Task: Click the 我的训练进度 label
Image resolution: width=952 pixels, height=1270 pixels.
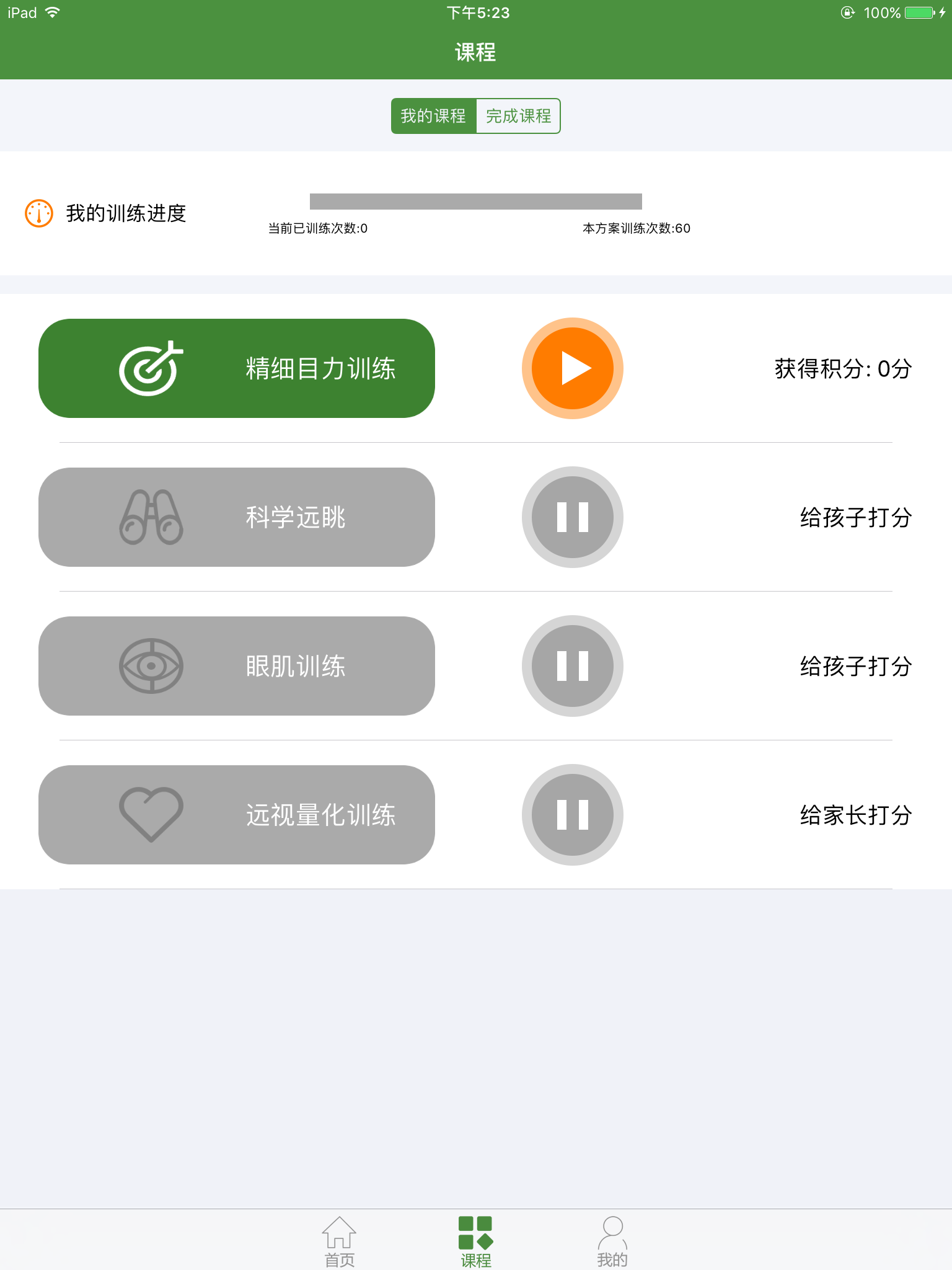Action: [x=127, y=213]
